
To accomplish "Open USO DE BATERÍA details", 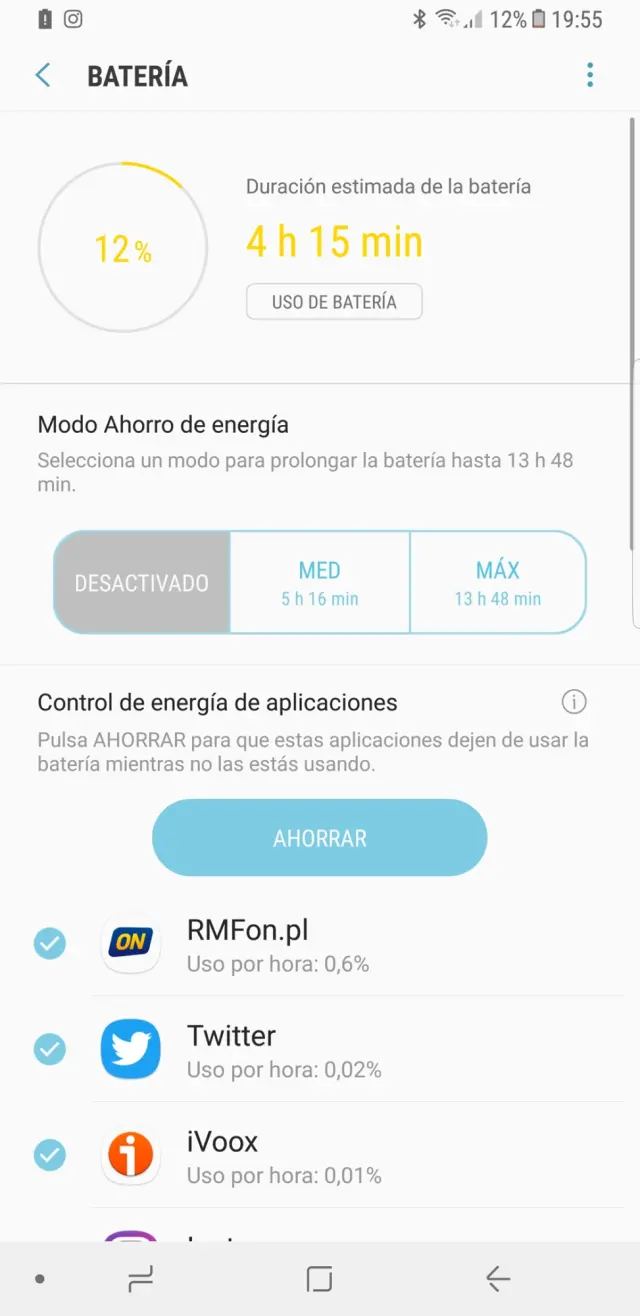I will (334, 302).
